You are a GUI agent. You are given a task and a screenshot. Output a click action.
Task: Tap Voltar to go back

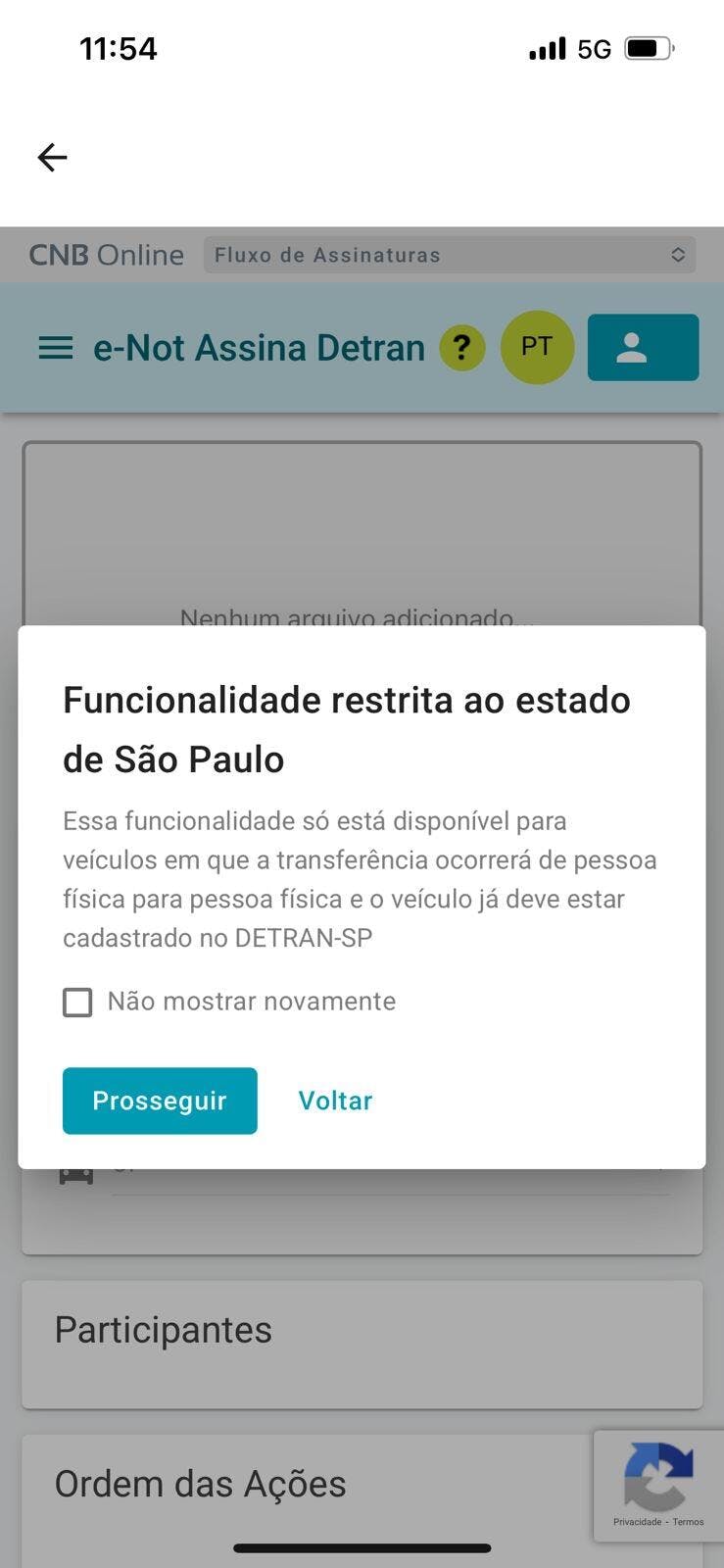[335, 1101]
